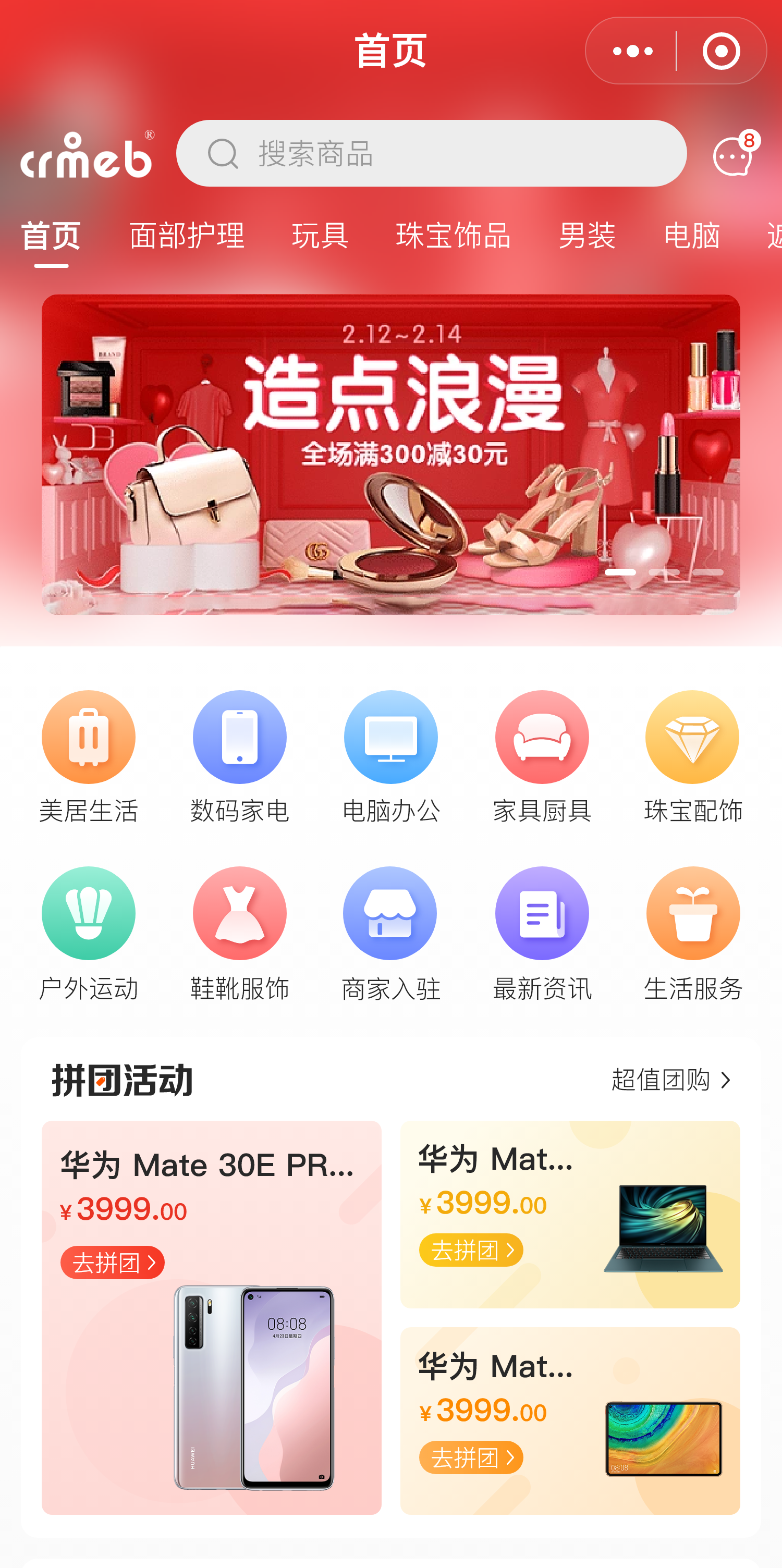This screenshot has height=1568, width=782.
Task: Open the 华为 laptop group-buy card
Action: pos(570,1214)
